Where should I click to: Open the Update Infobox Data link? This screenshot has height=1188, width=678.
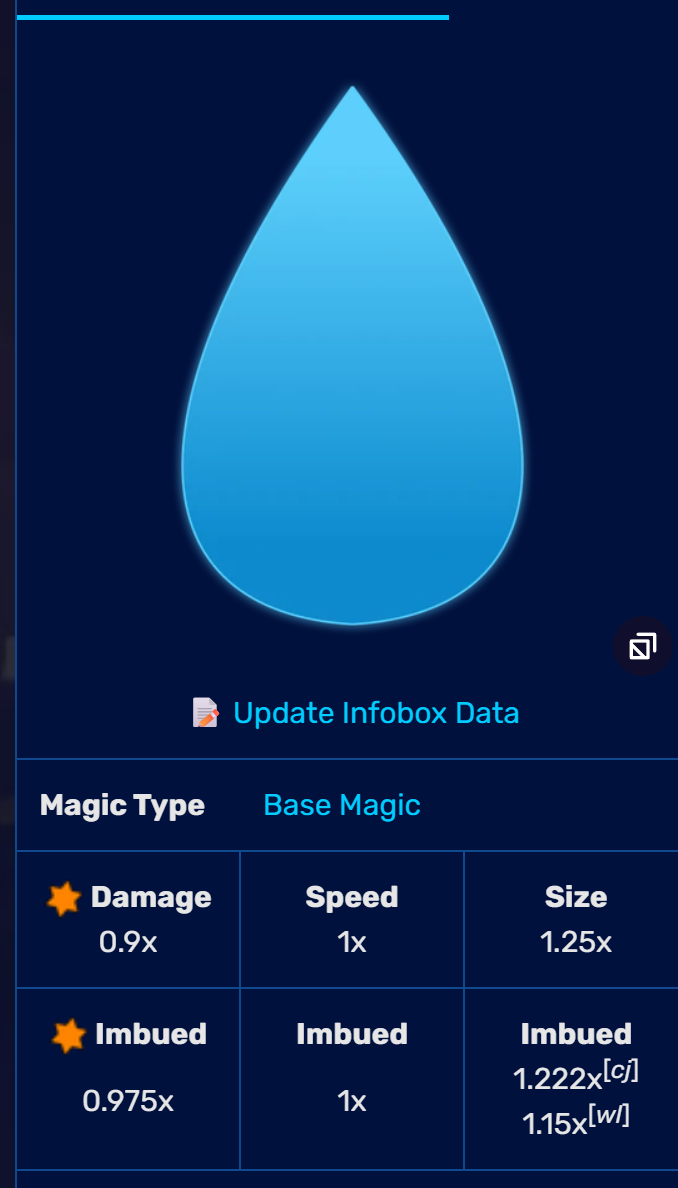click(375, 713)
